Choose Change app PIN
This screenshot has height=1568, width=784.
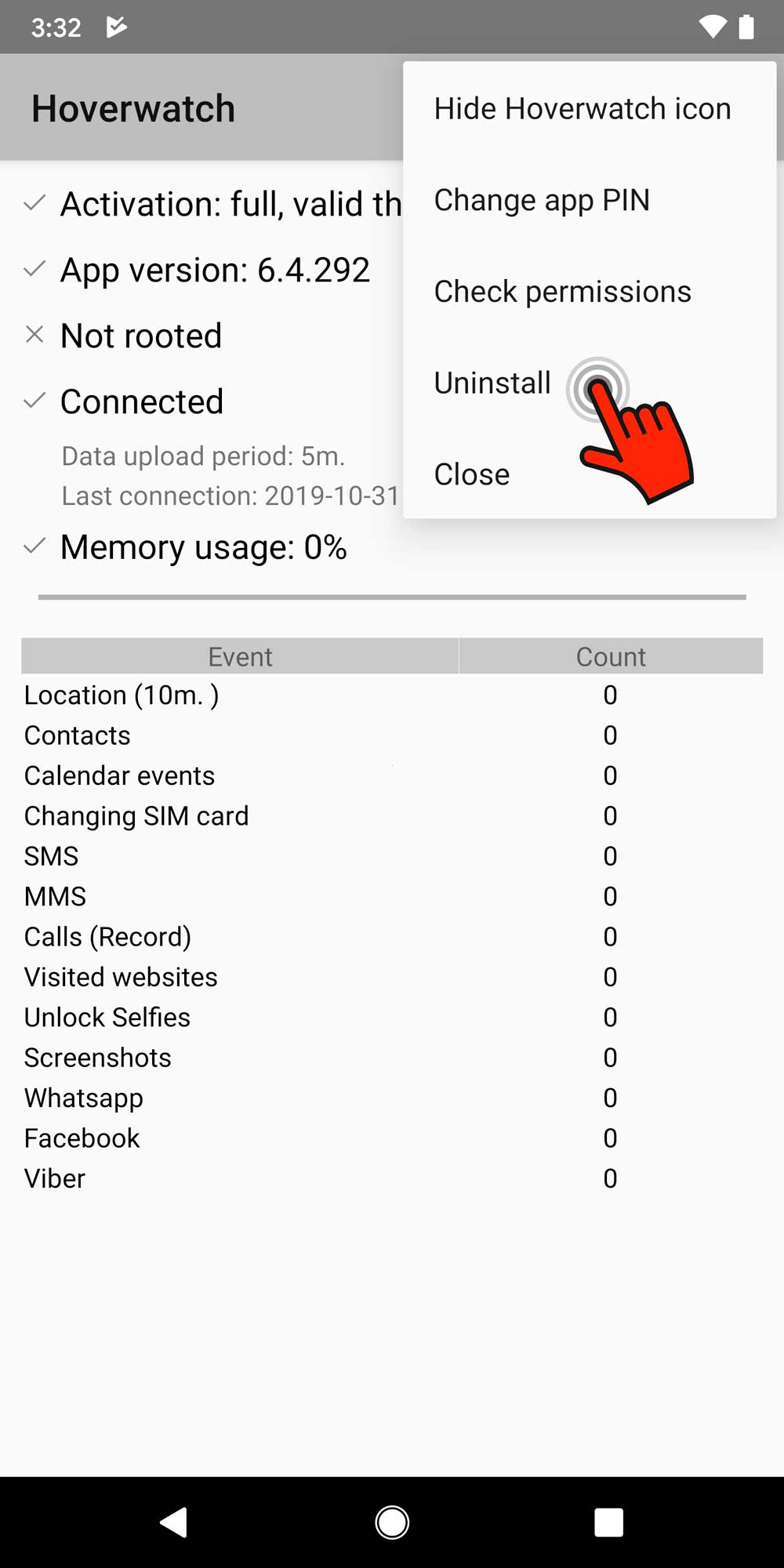coord(590,200)
